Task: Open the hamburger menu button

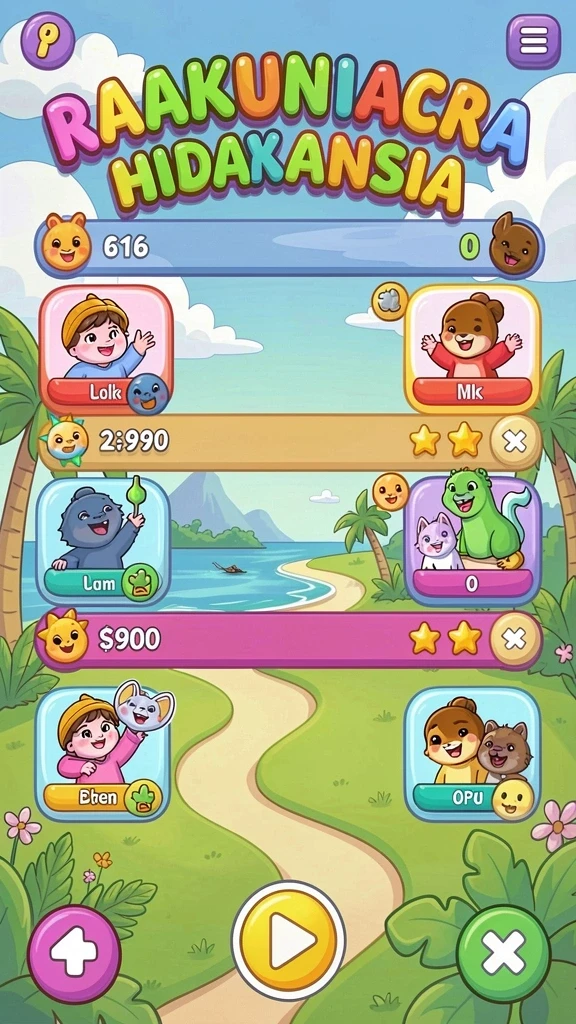Action: click(534, 42)
